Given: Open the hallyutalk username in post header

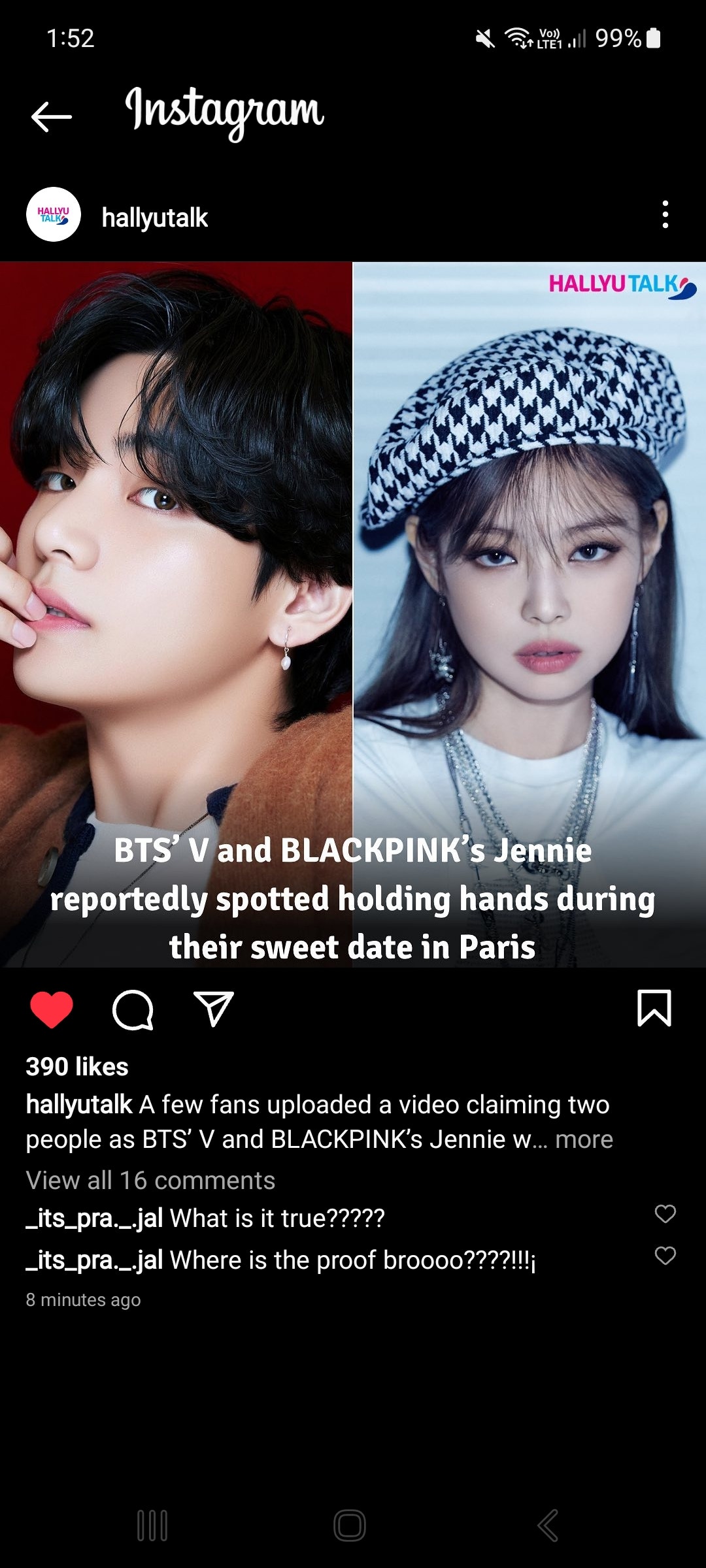Looking at the screenshot, I should tap(155, 218).
